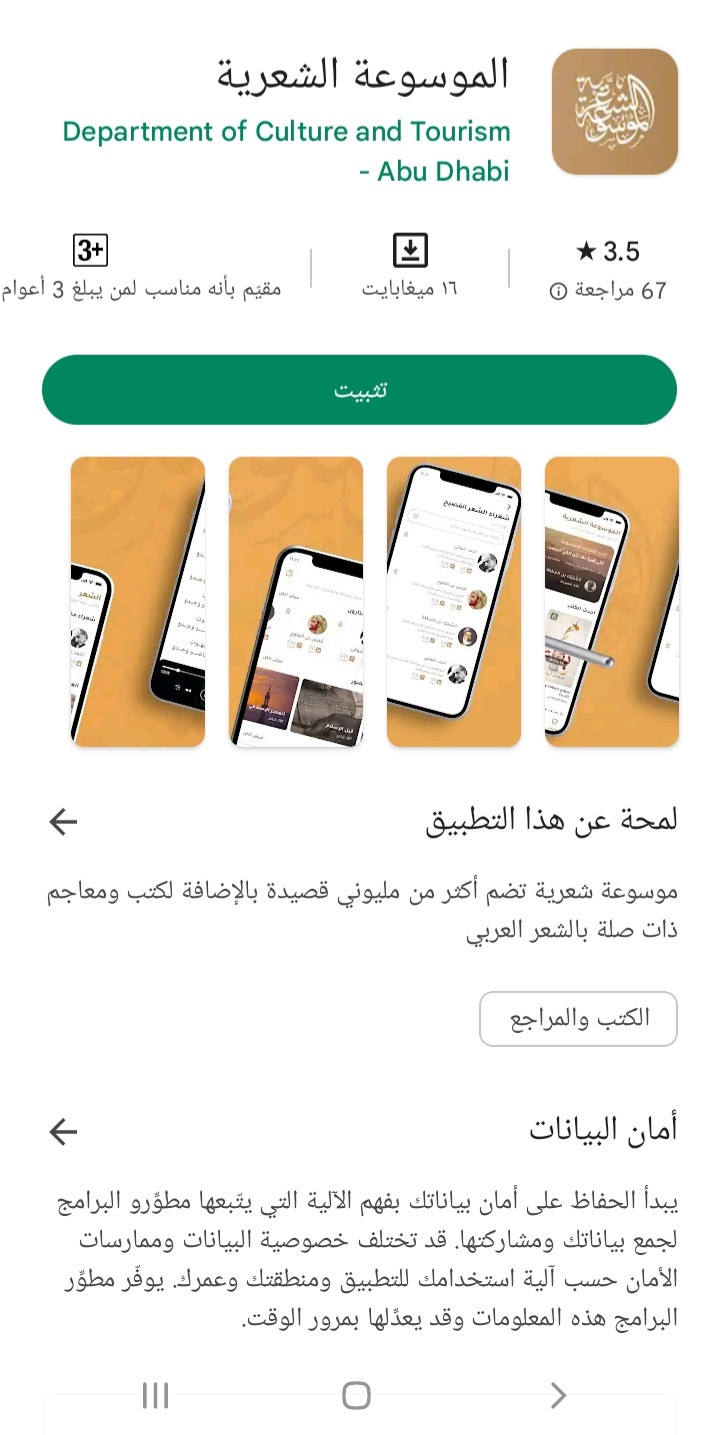Select the الكتب والمراجع category chip
The width and height of the screenshot is (720, 1435).
tap(578, 1019)
